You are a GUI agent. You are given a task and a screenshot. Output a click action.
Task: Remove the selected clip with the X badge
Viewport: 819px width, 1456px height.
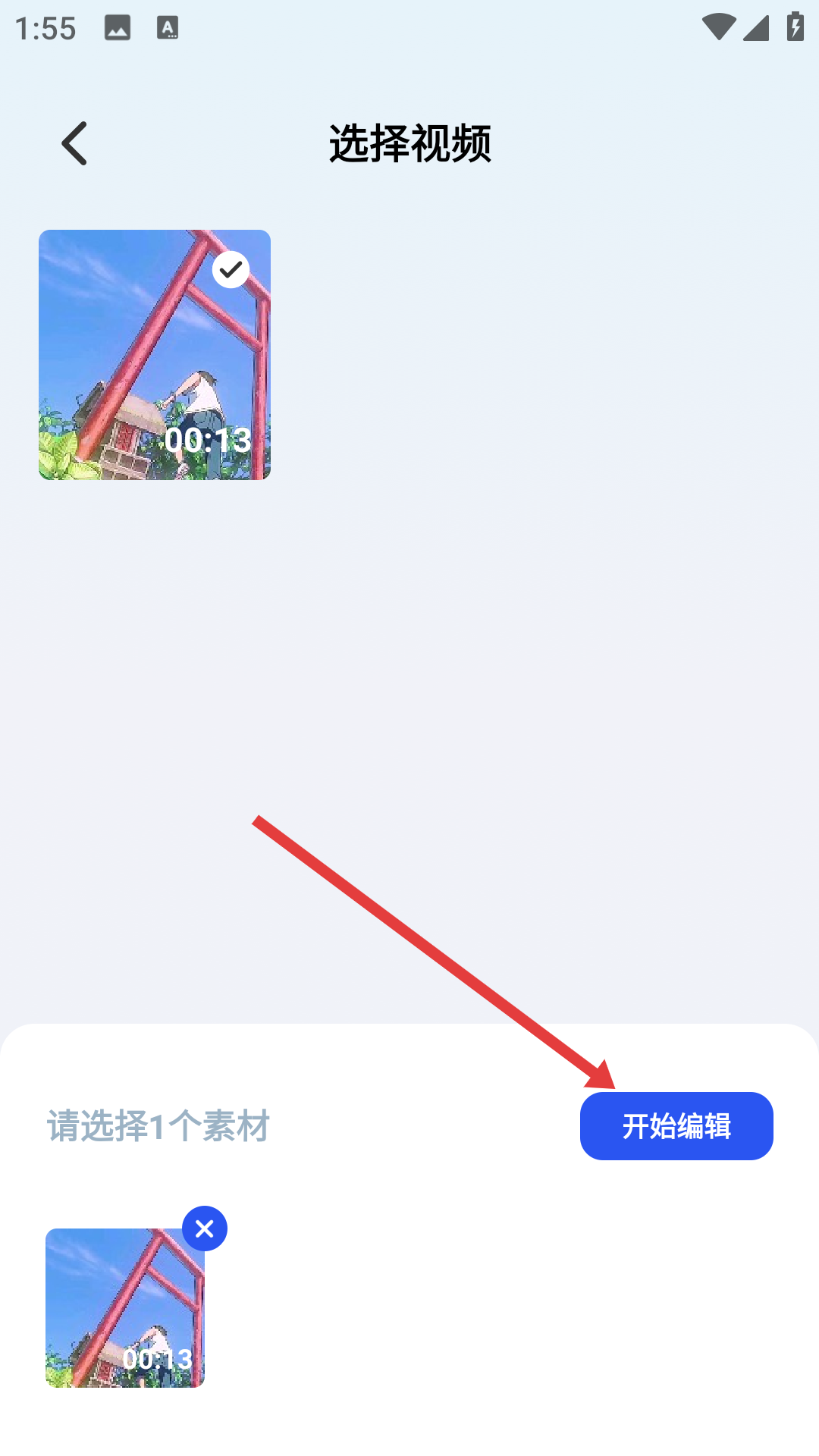click(205, 1228)
